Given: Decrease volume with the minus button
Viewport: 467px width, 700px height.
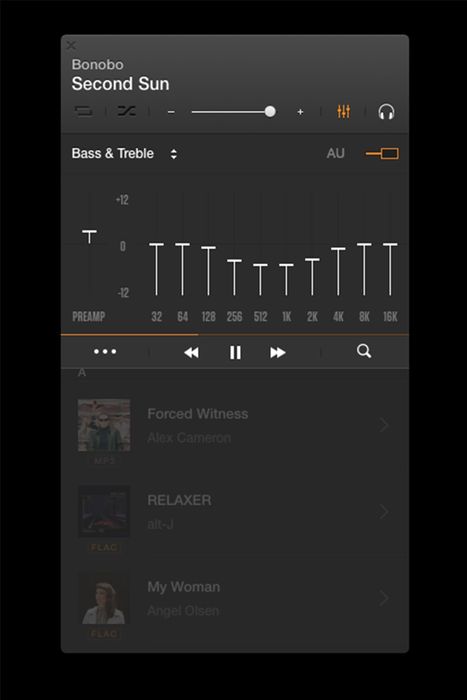Looking at the screenshot, I should (171, 112).
